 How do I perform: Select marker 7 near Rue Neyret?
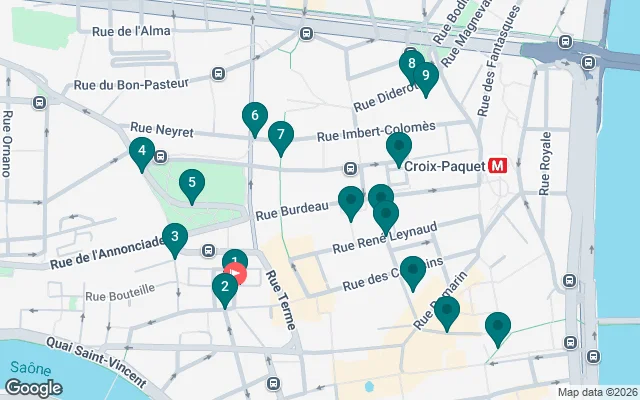tap(281, 135)
